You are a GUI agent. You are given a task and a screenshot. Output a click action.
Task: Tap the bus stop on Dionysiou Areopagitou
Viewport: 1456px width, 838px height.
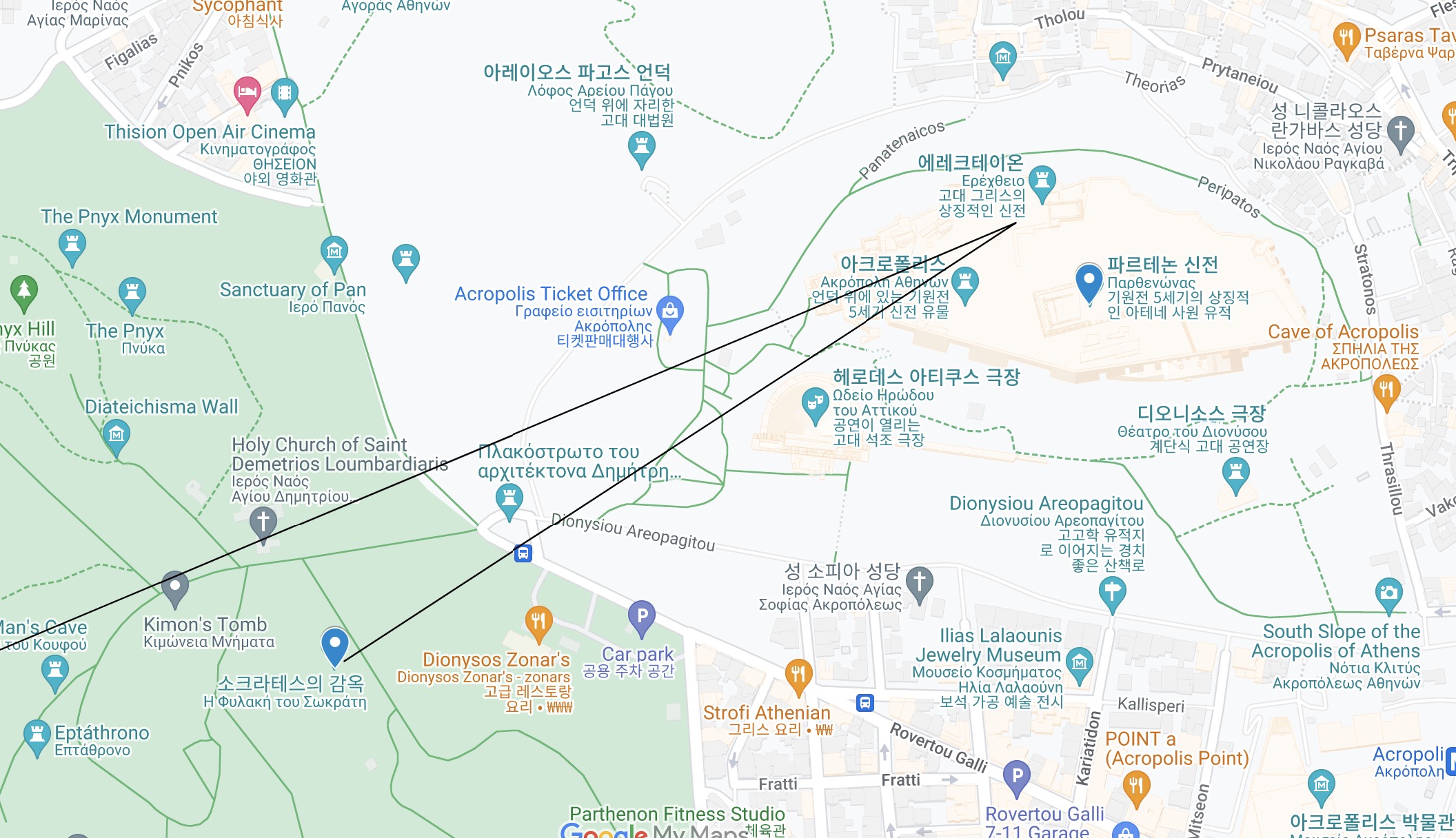523,553
